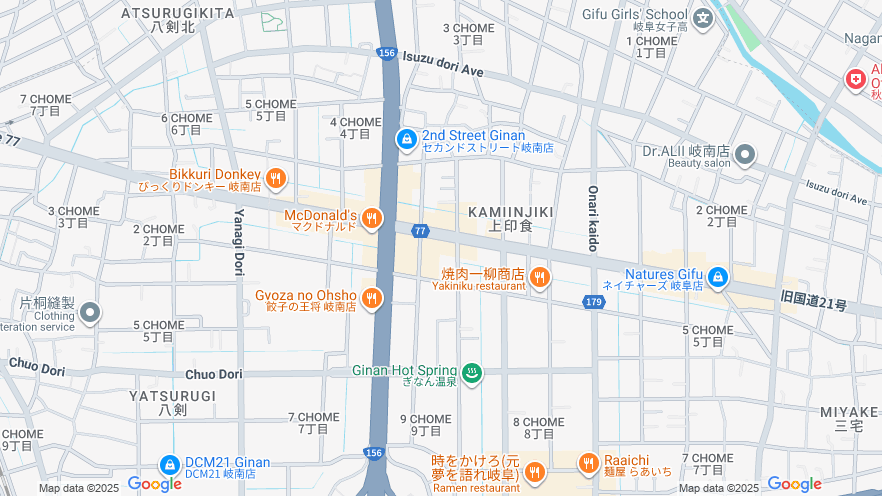This screenshot has height=496, width=882.
Task: Open the 2nd Street Ginan shop pin
Action: click(x=406, y=139)
